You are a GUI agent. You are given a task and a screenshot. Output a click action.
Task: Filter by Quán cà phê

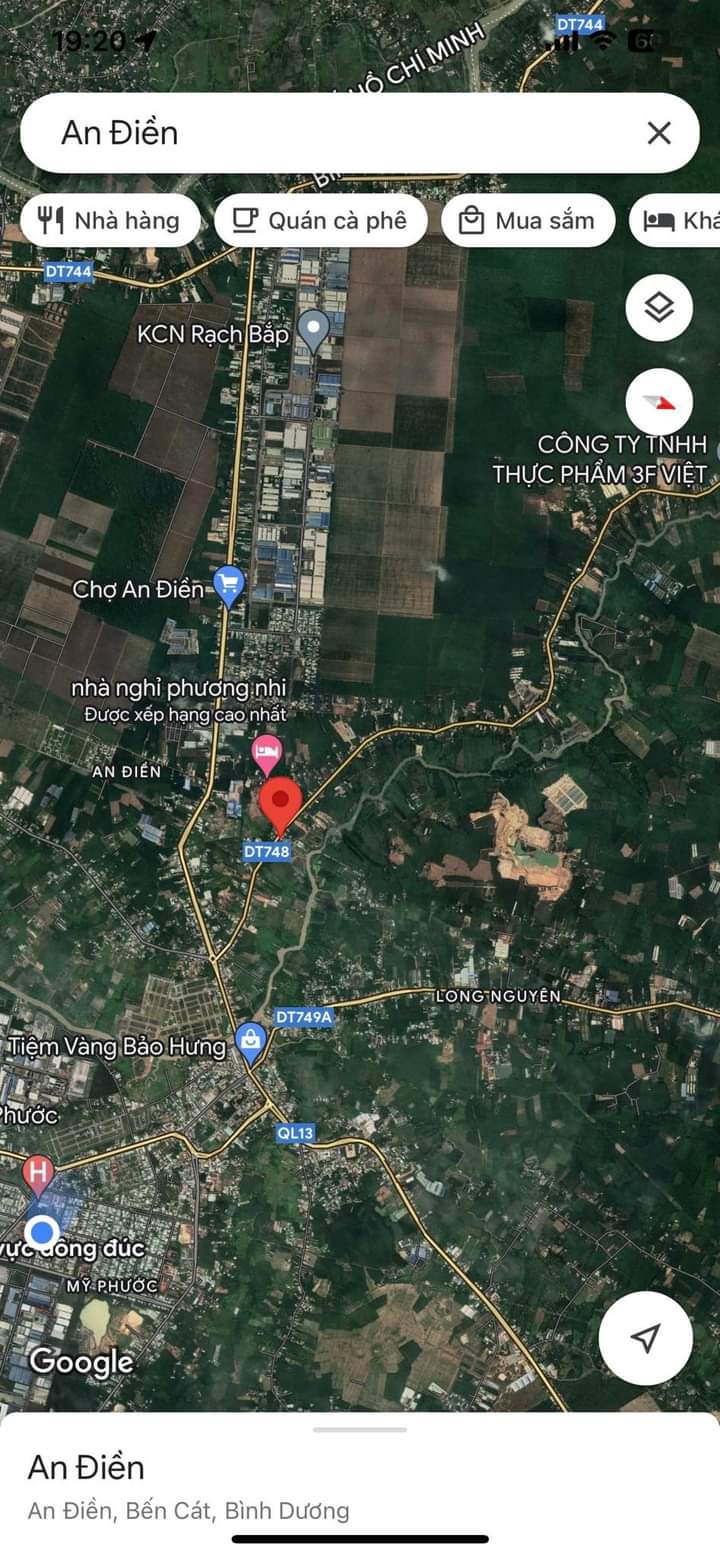click(x=320, y=221)
